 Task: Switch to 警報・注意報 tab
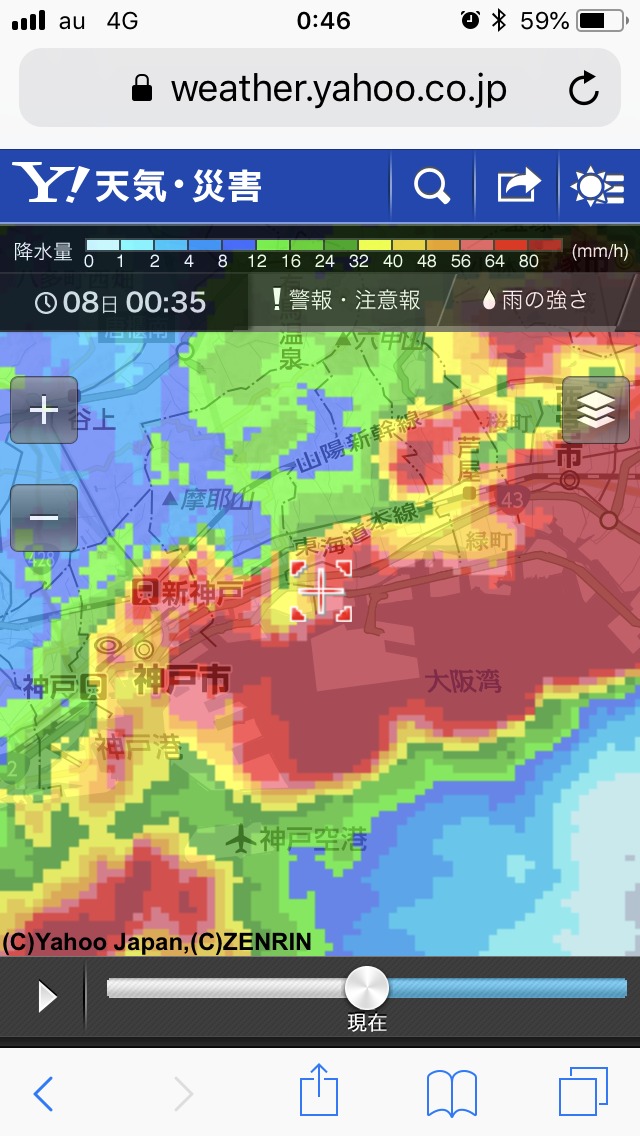[346, 300]
